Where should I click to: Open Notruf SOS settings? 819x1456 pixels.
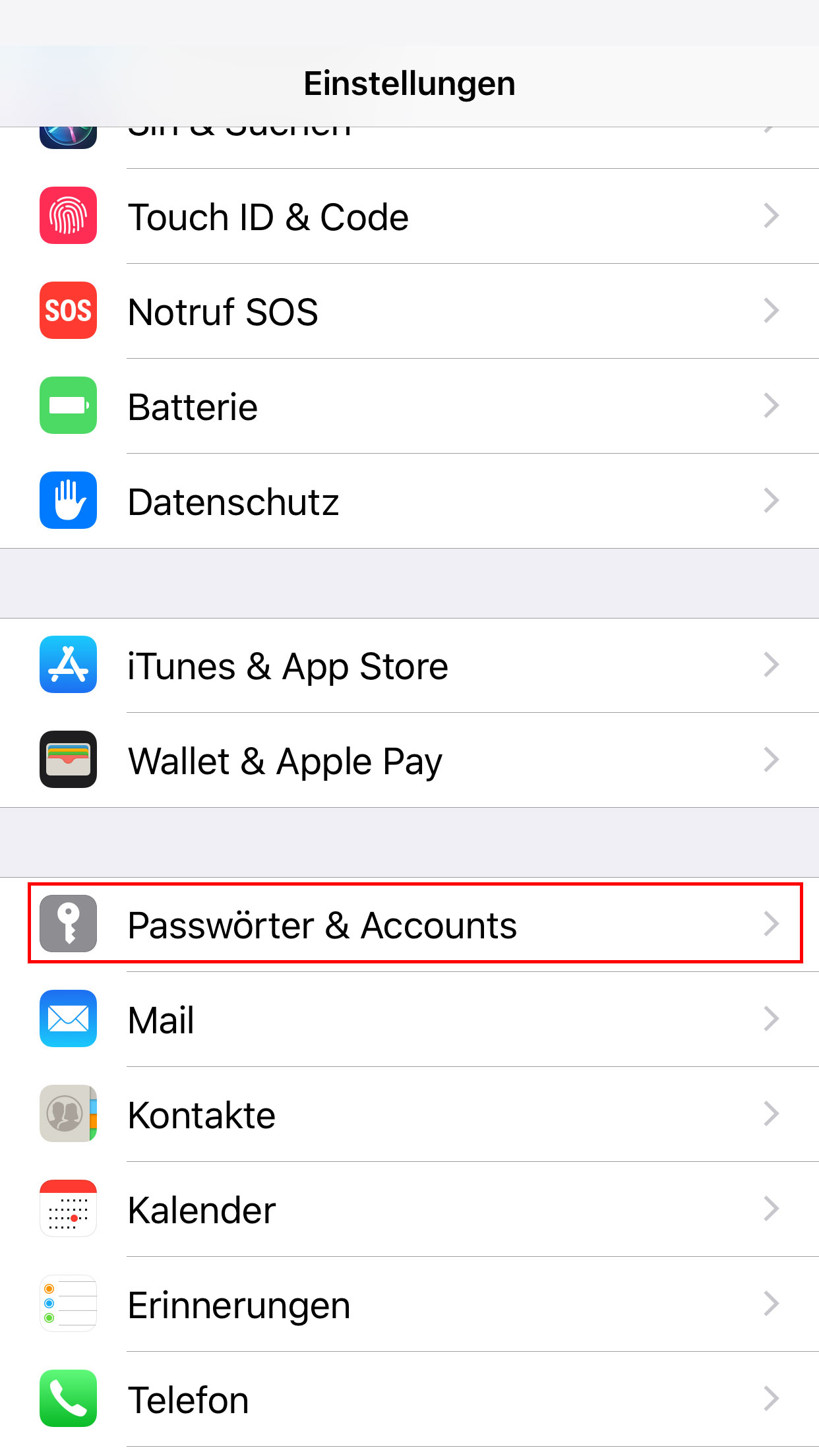(x=409, y=311)
